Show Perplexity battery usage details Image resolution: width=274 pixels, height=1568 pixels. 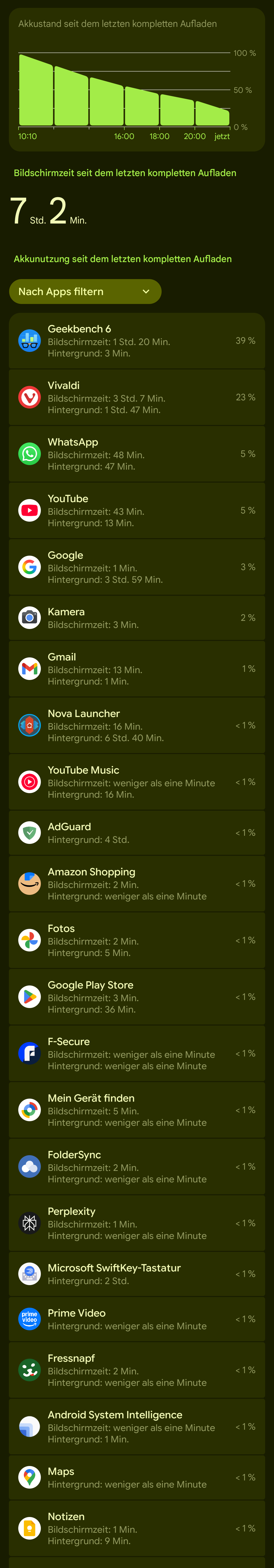(137, 1223)
